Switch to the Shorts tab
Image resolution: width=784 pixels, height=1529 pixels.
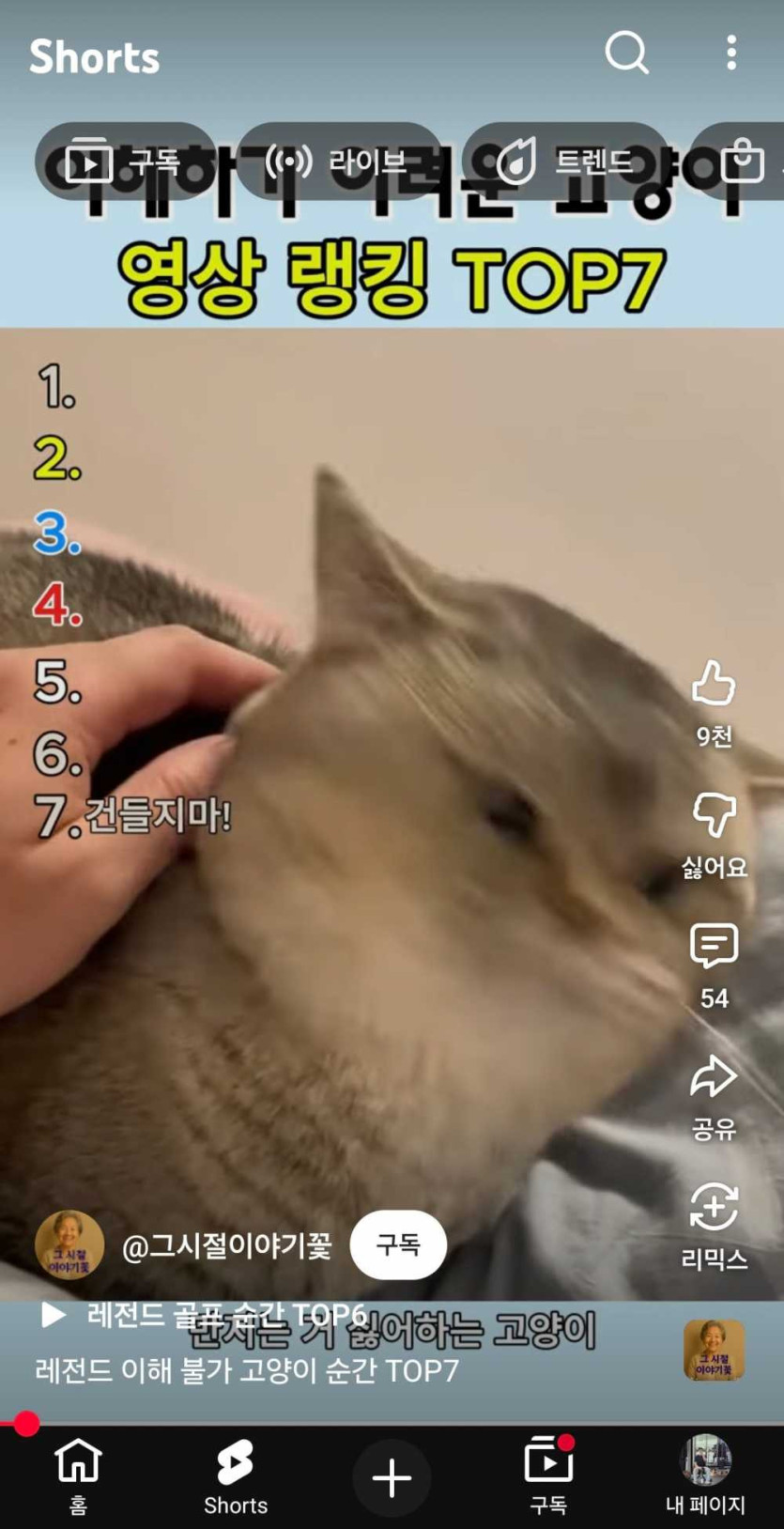(235, 1476)
